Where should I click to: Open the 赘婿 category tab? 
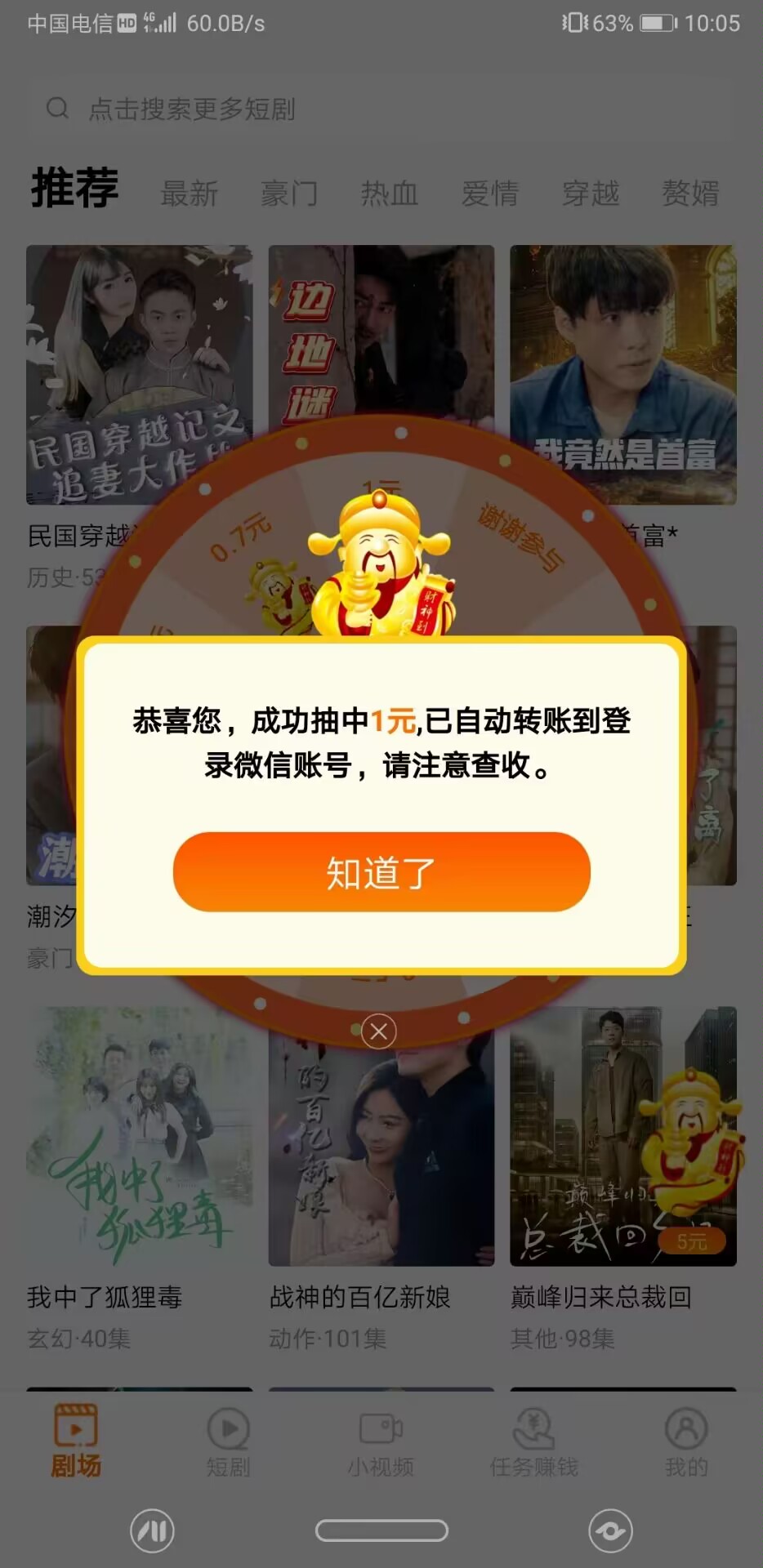690,194
